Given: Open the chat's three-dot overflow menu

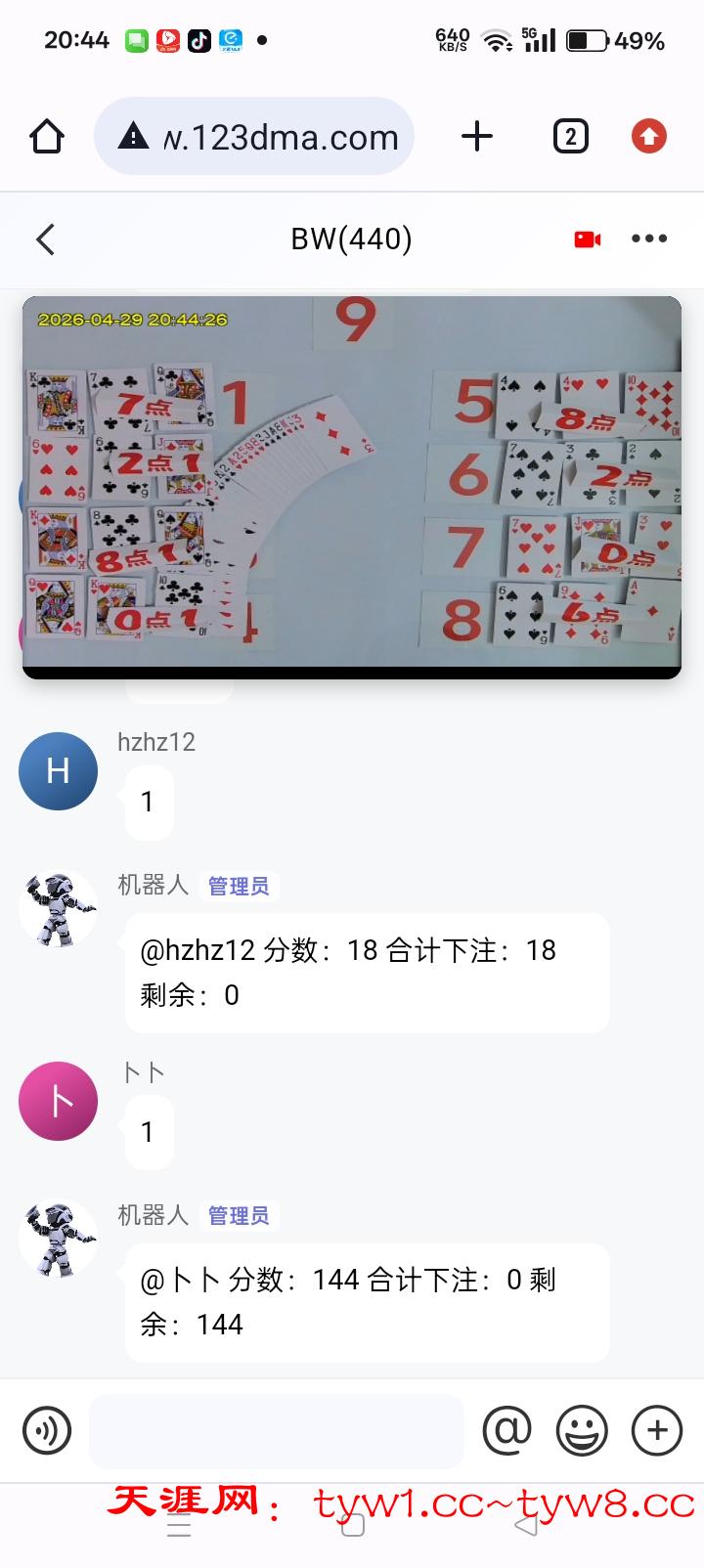Looking at the screenshot, I should click(648, 239).
